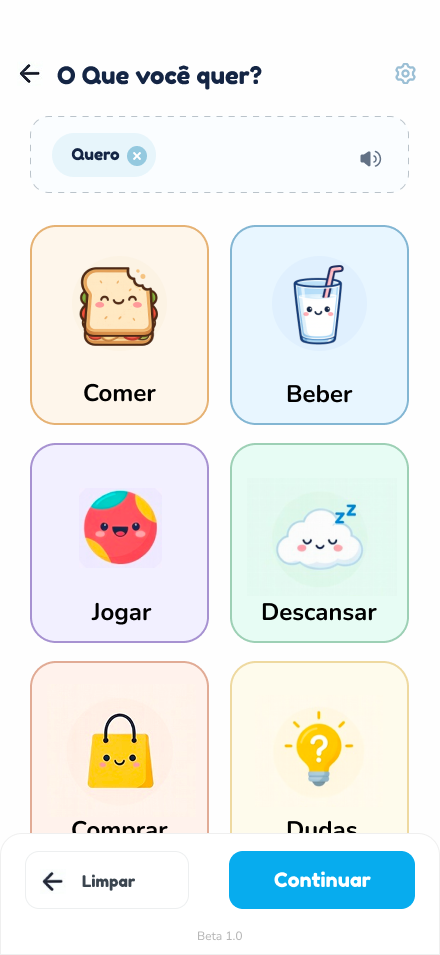Image resolution: width=440 pixels, height=955 pixels.
Task: Select the Descansar card
Action: click(319, 543)
